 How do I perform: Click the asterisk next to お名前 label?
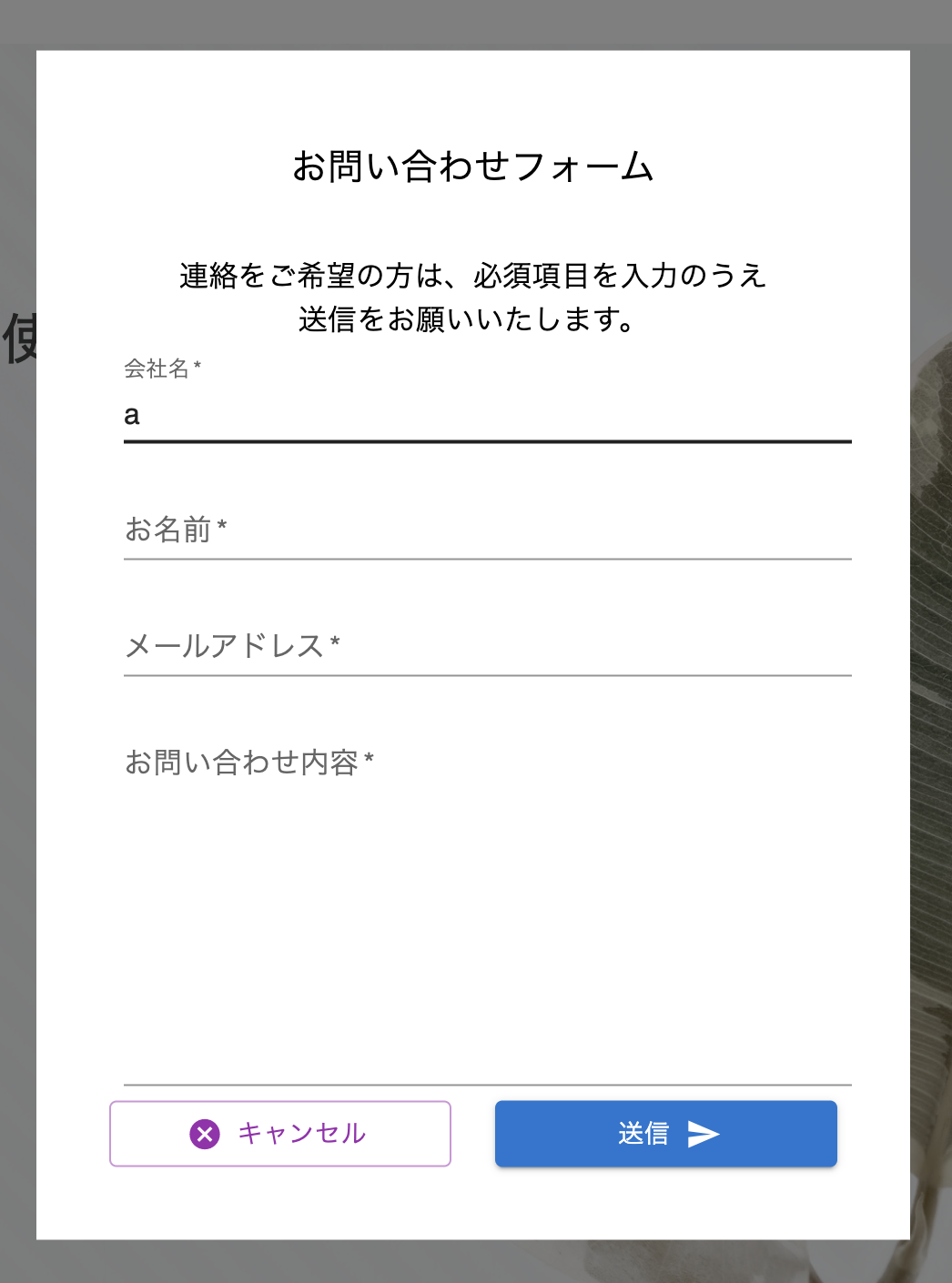[223, 526]
